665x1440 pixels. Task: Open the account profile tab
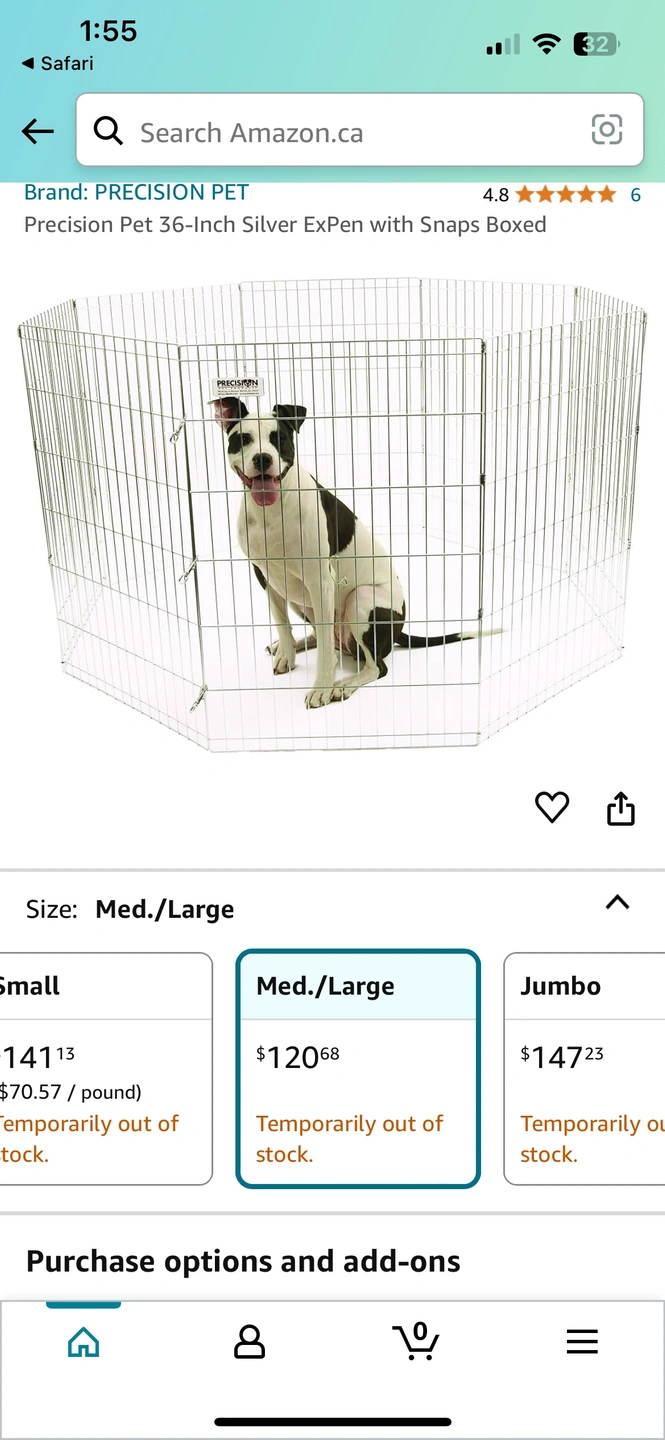[x=249, y=1341]
